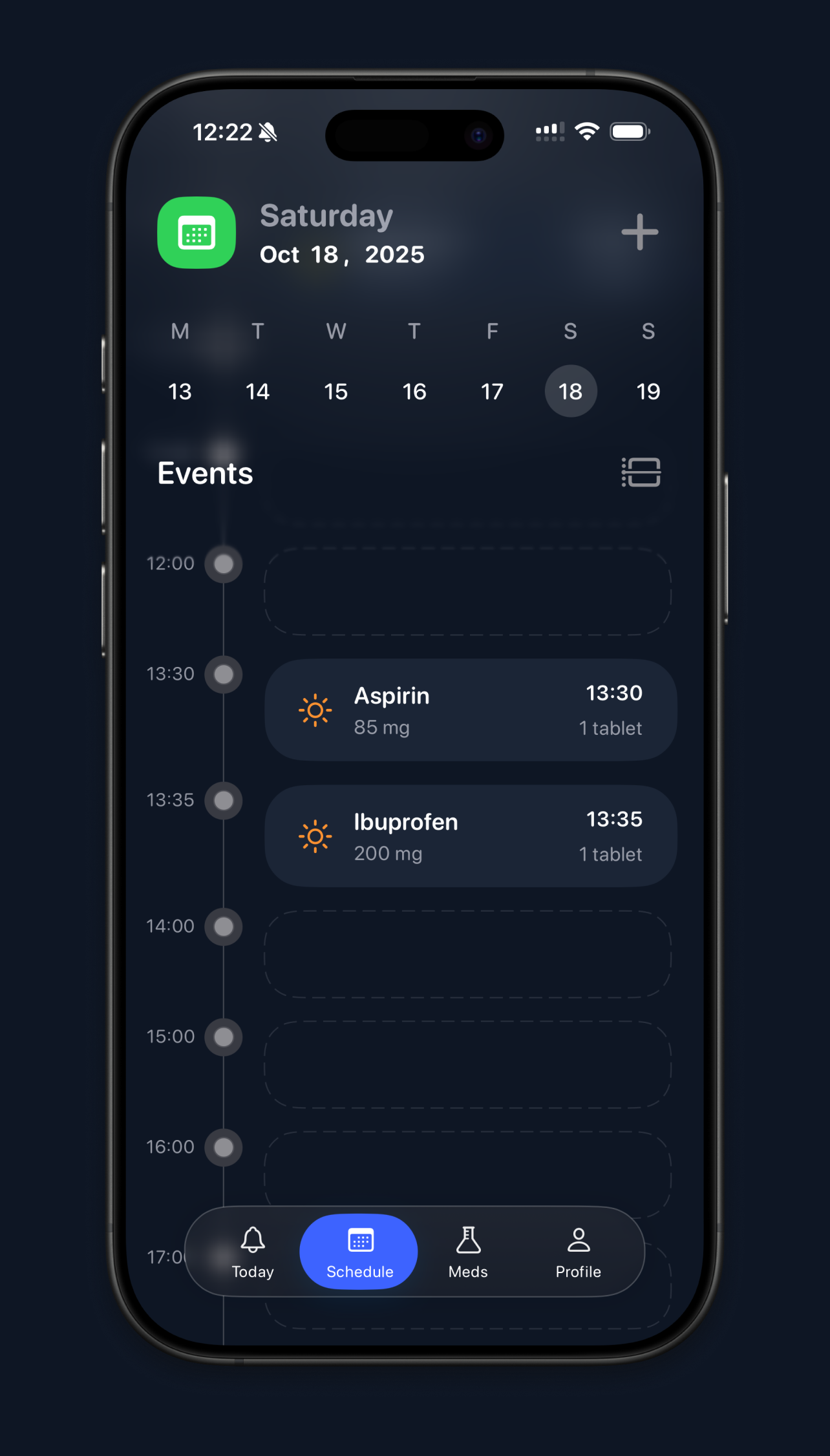Screen dimensions: 830x1456
Task: Toggle the events list view icon
Action: tap(641, 472)
